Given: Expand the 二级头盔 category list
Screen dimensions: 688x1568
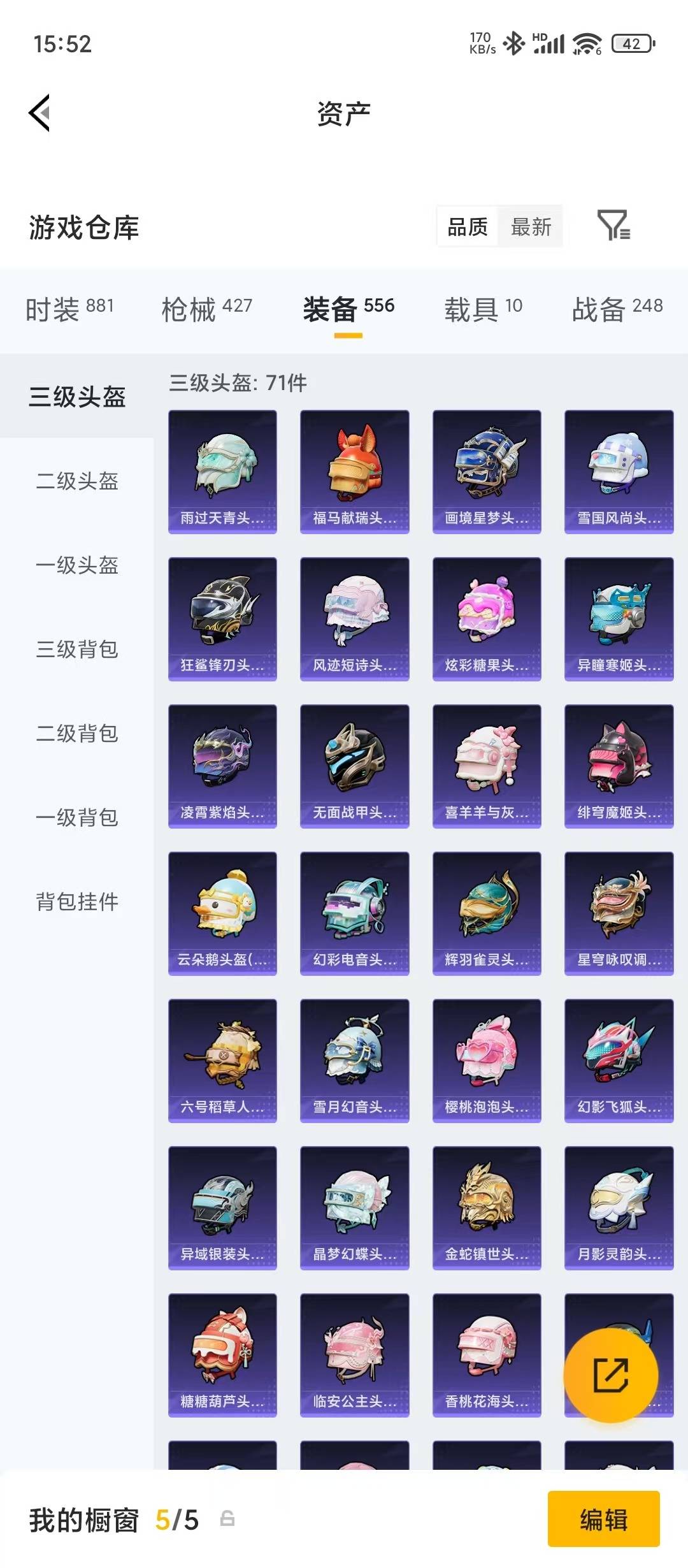Looking at the screenshot, I should [76, 483].
